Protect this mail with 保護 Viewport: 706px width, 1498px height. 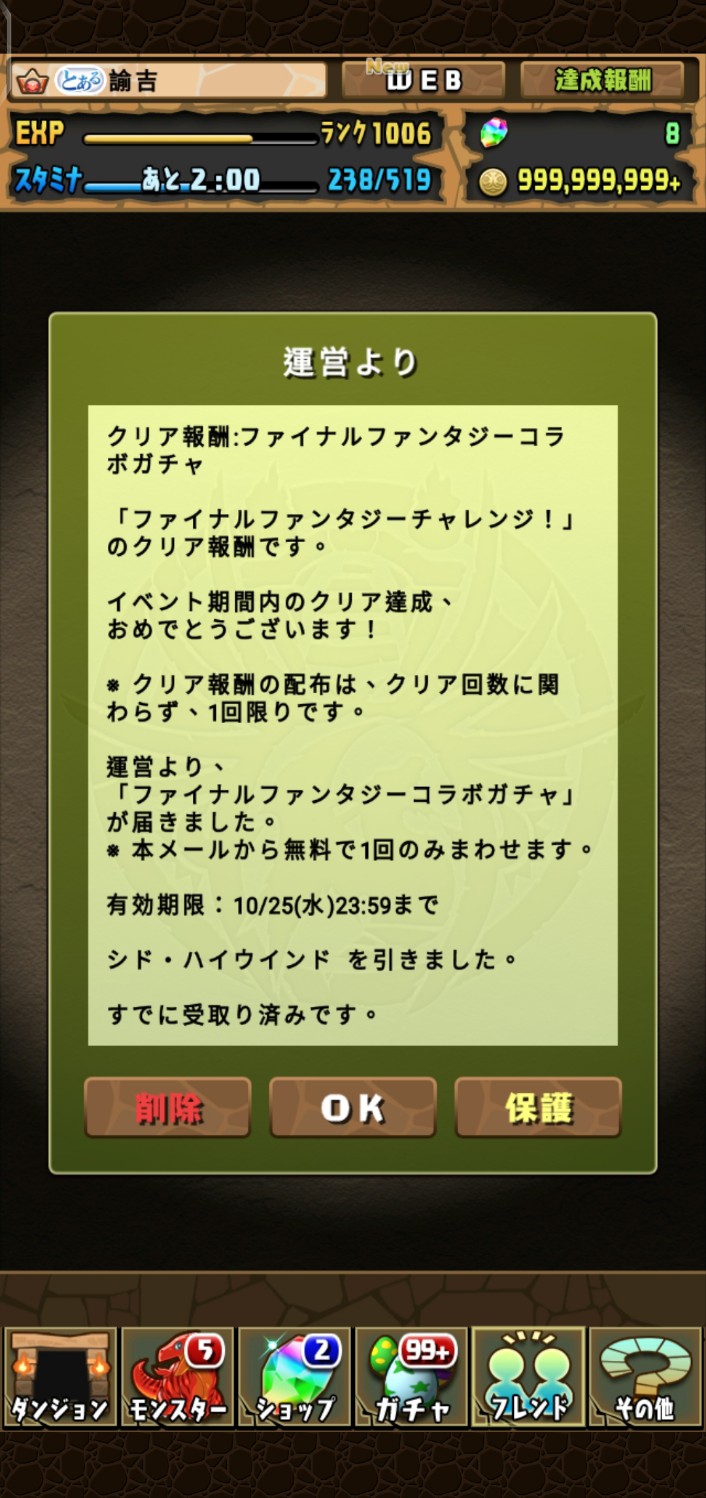(x=538, y=1108)
